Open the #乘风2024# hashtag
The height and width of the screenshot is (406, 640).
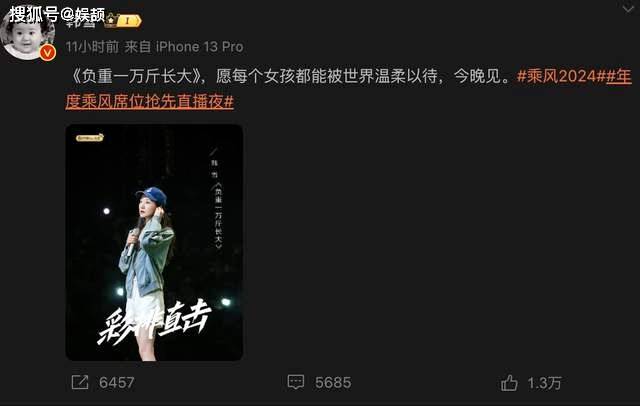(555, 77)
